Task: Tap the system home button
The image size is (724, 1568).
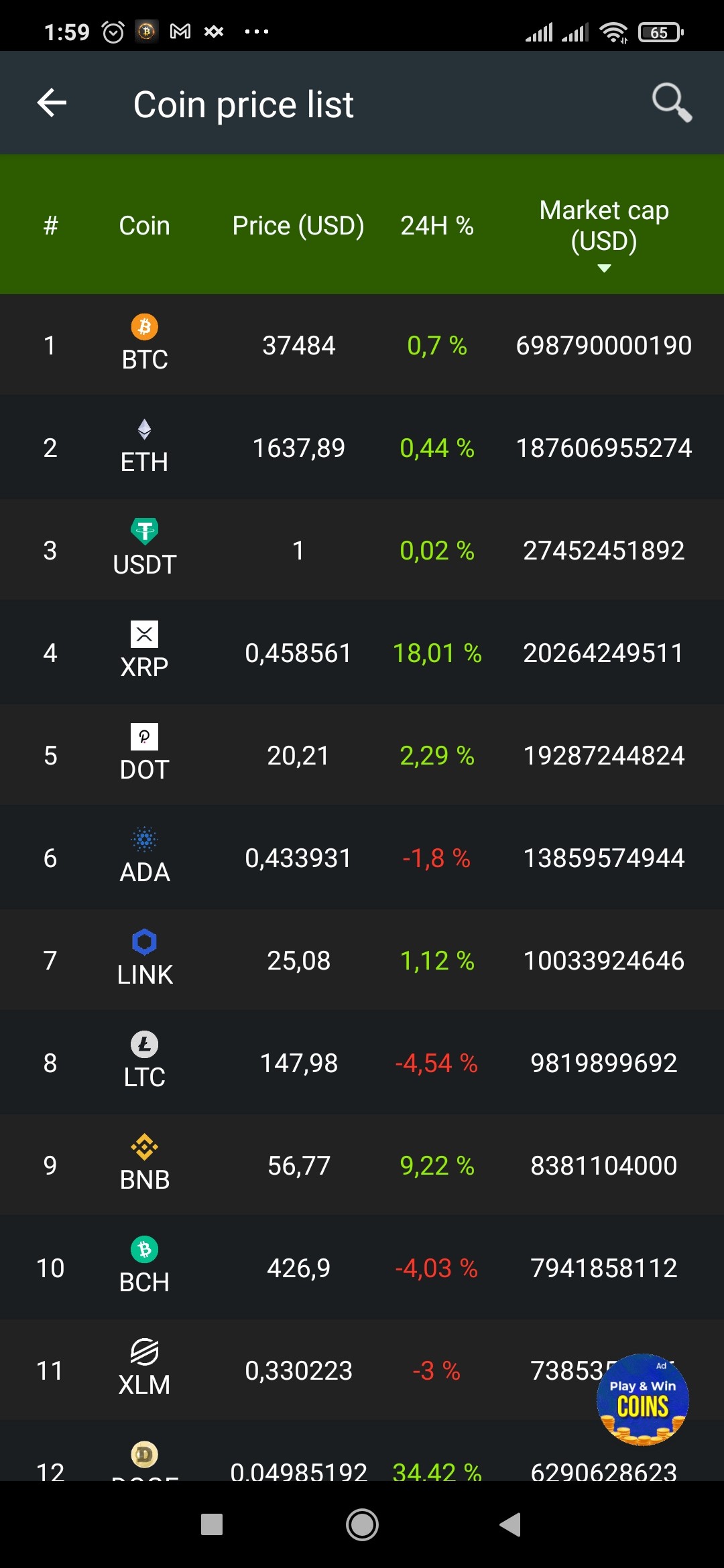Action: (362, 1524)
